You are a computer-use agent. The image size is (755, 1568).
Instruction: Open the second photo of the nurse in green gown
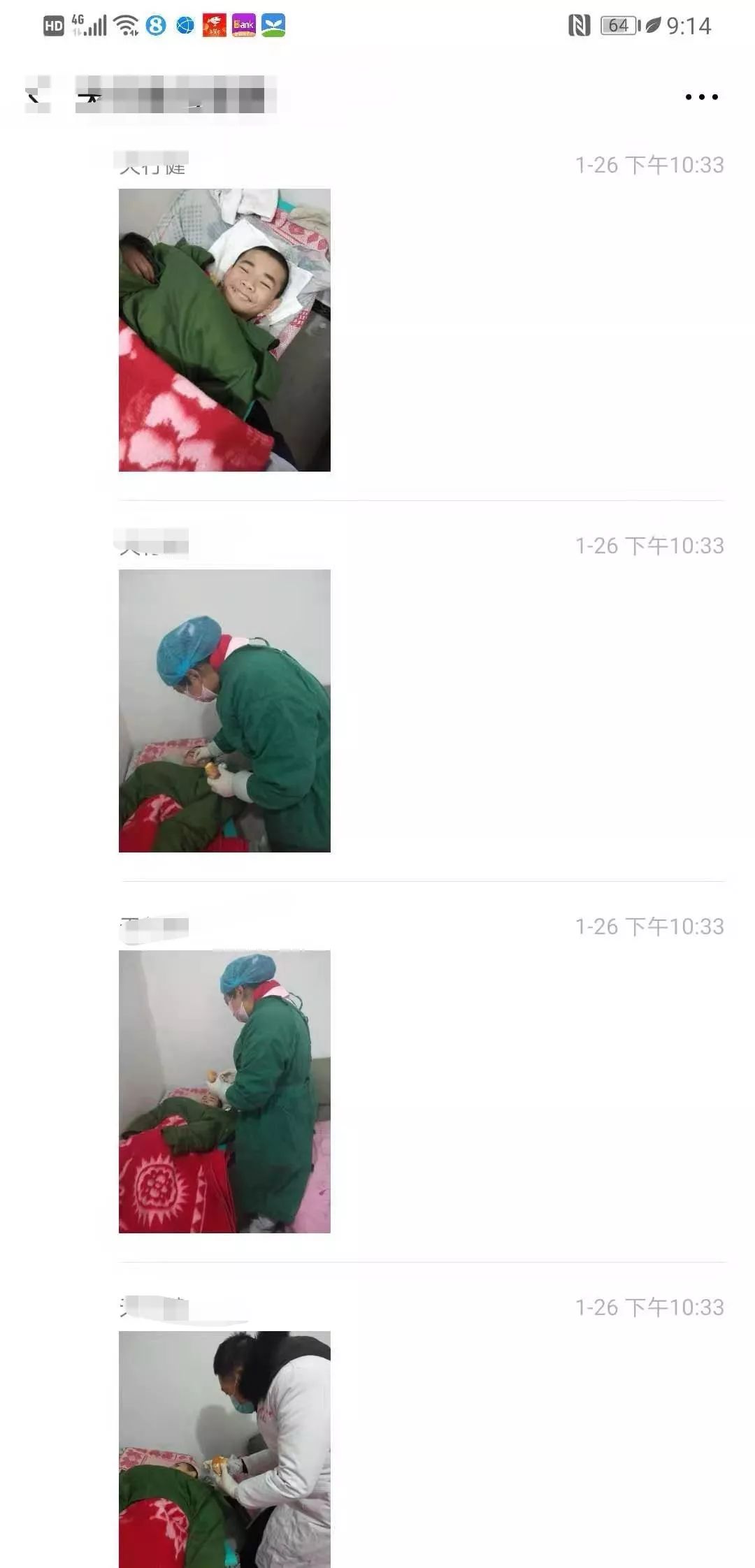pos(224,711)
